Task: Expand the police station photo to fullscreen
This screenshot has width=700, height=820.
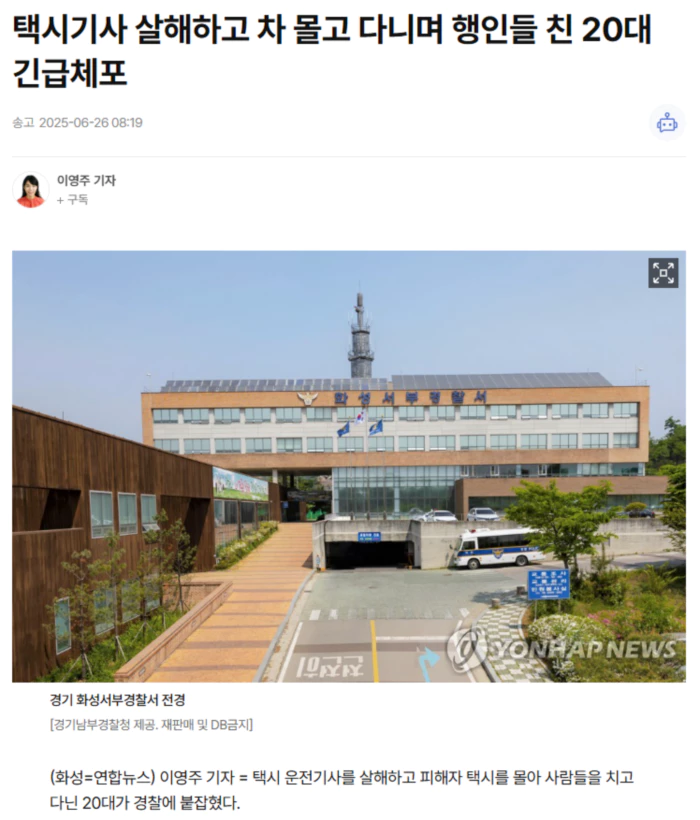Action: [x=663, y=273]
